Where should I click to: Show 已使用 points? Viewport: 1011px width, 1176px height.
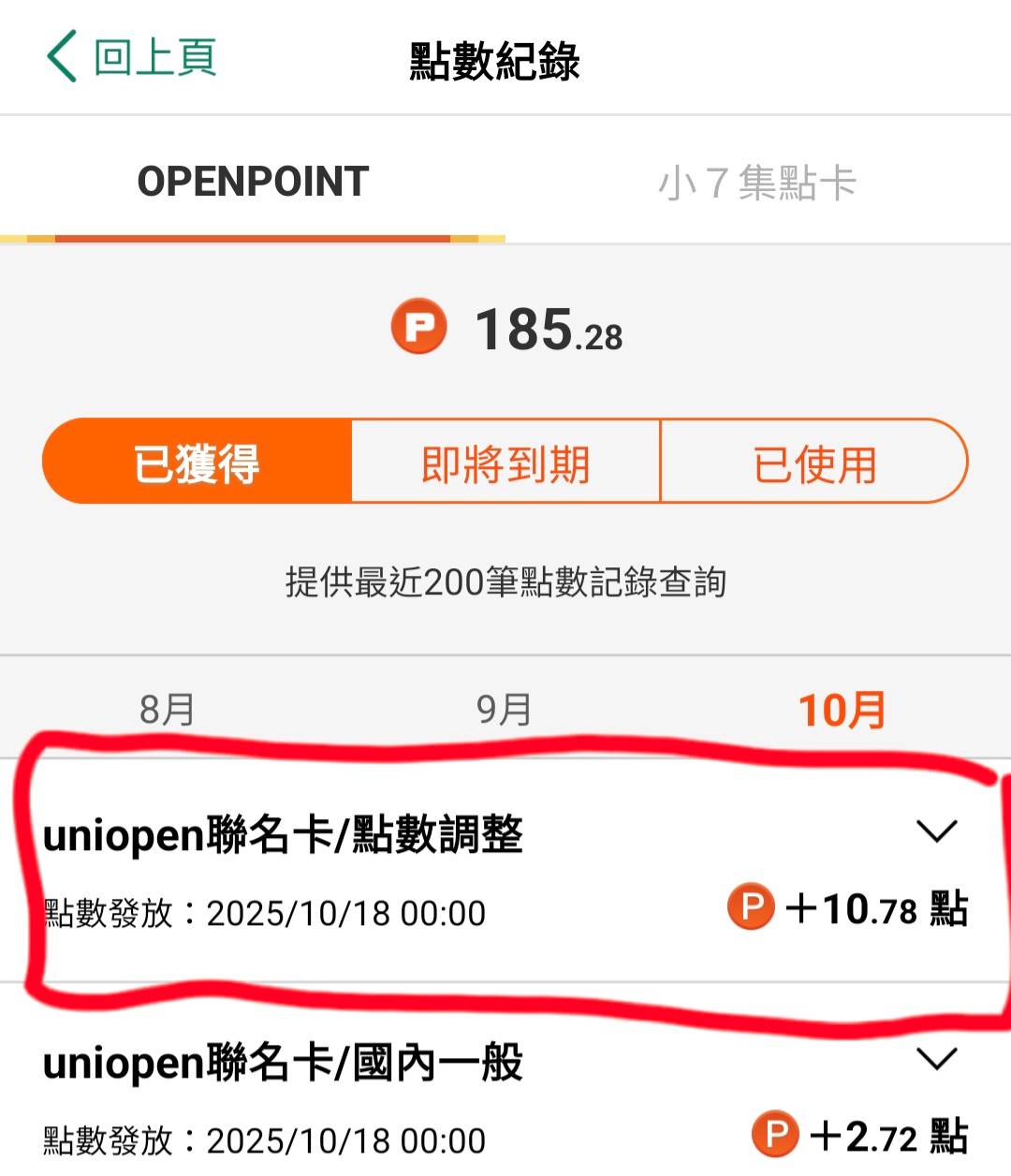click(813, 463)
